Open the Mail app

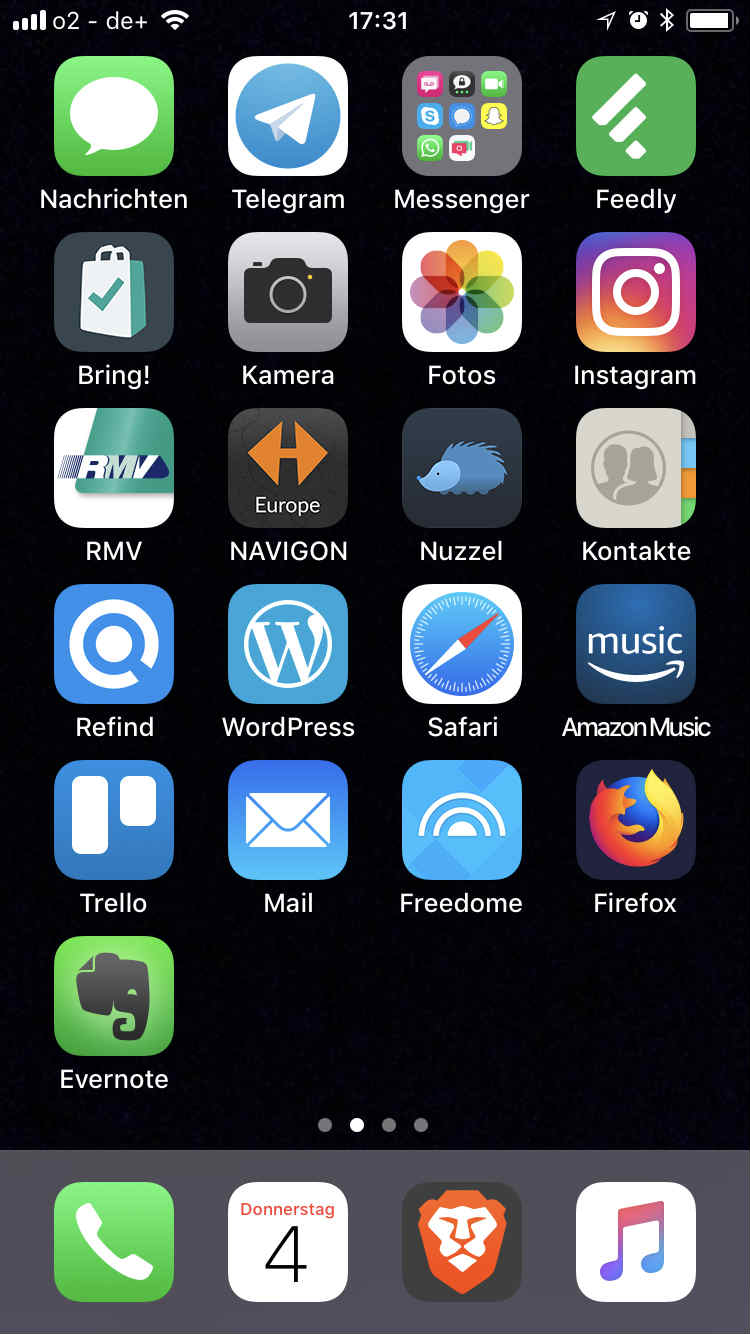point(288,820)
